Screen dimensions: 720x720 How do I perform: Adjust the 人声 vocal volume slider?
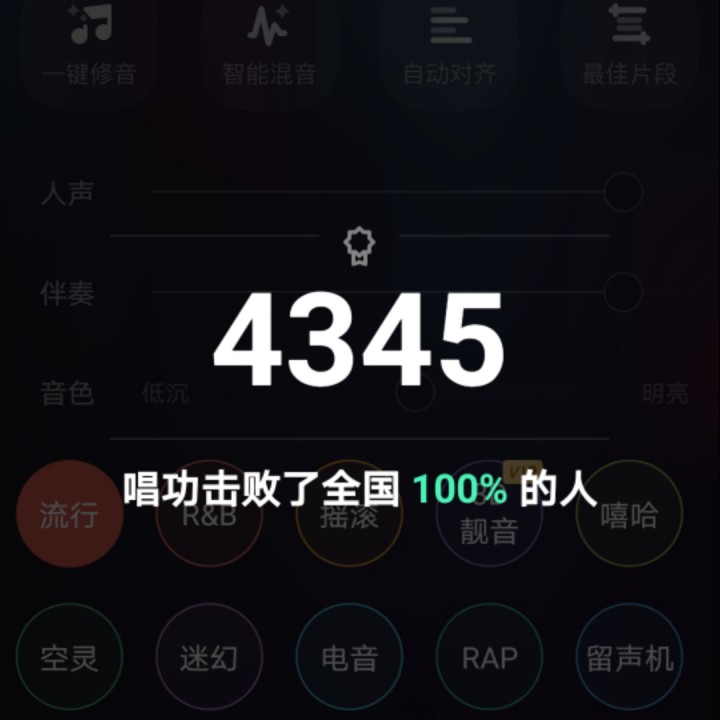point(623,192)
